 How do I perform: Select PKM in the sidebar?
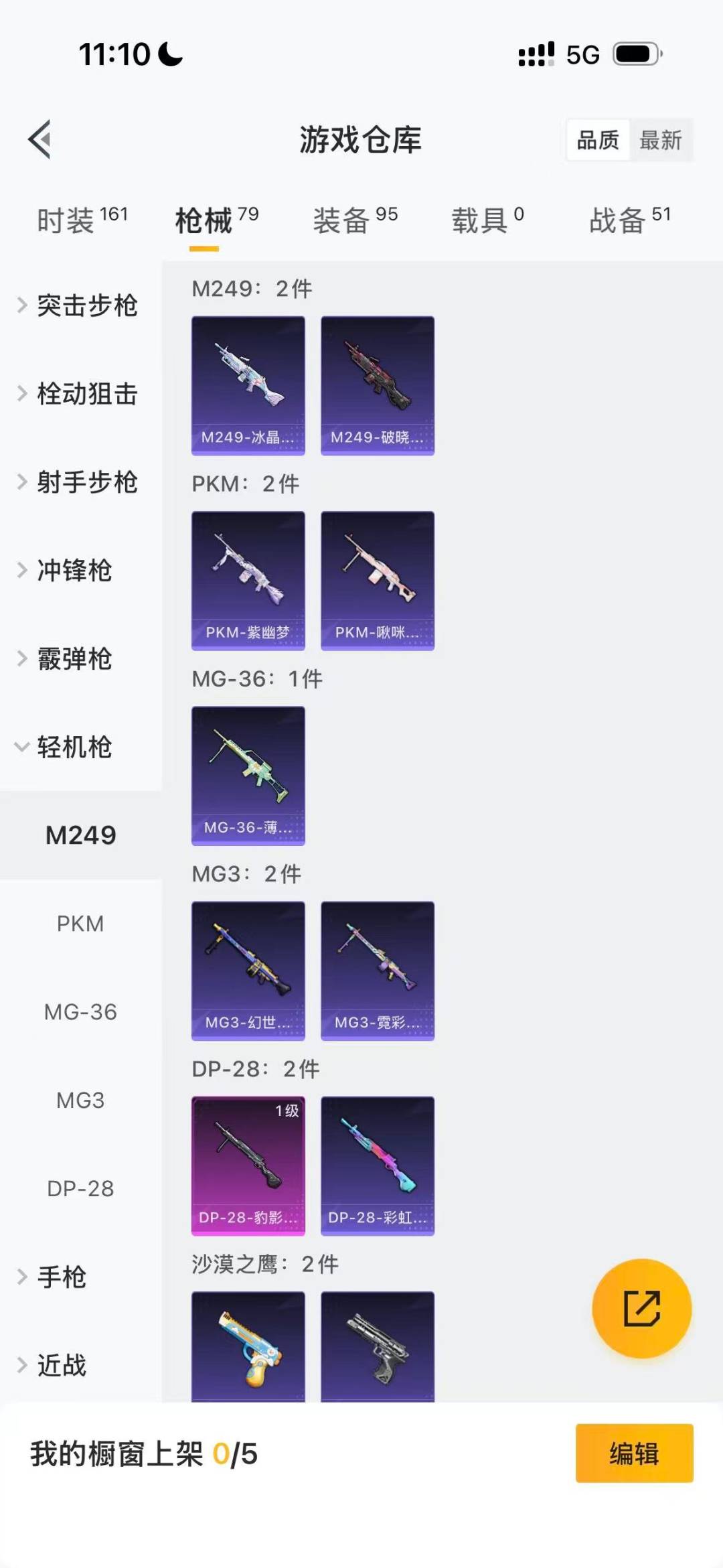coord(80,924)
